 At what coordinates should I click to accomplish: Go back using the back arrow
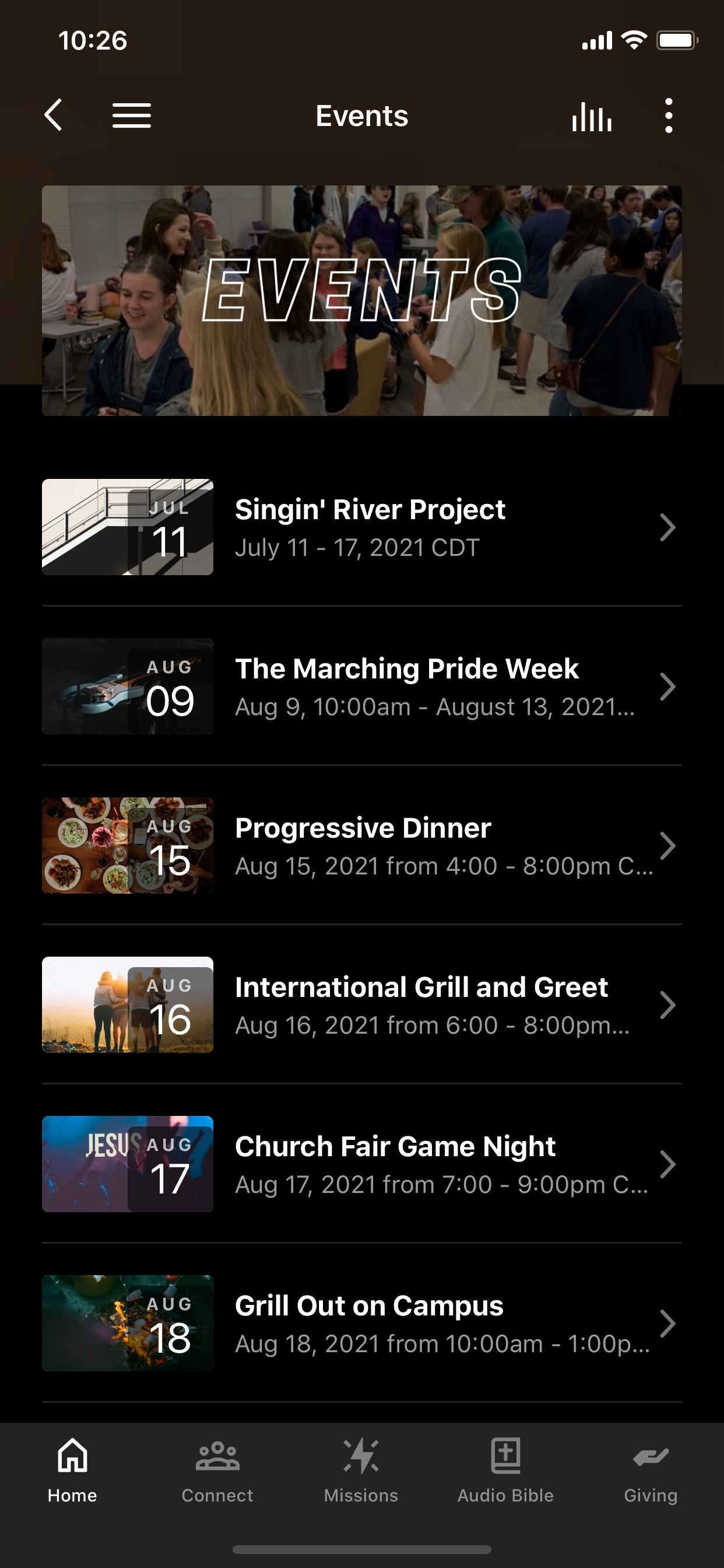pos(54,115)
